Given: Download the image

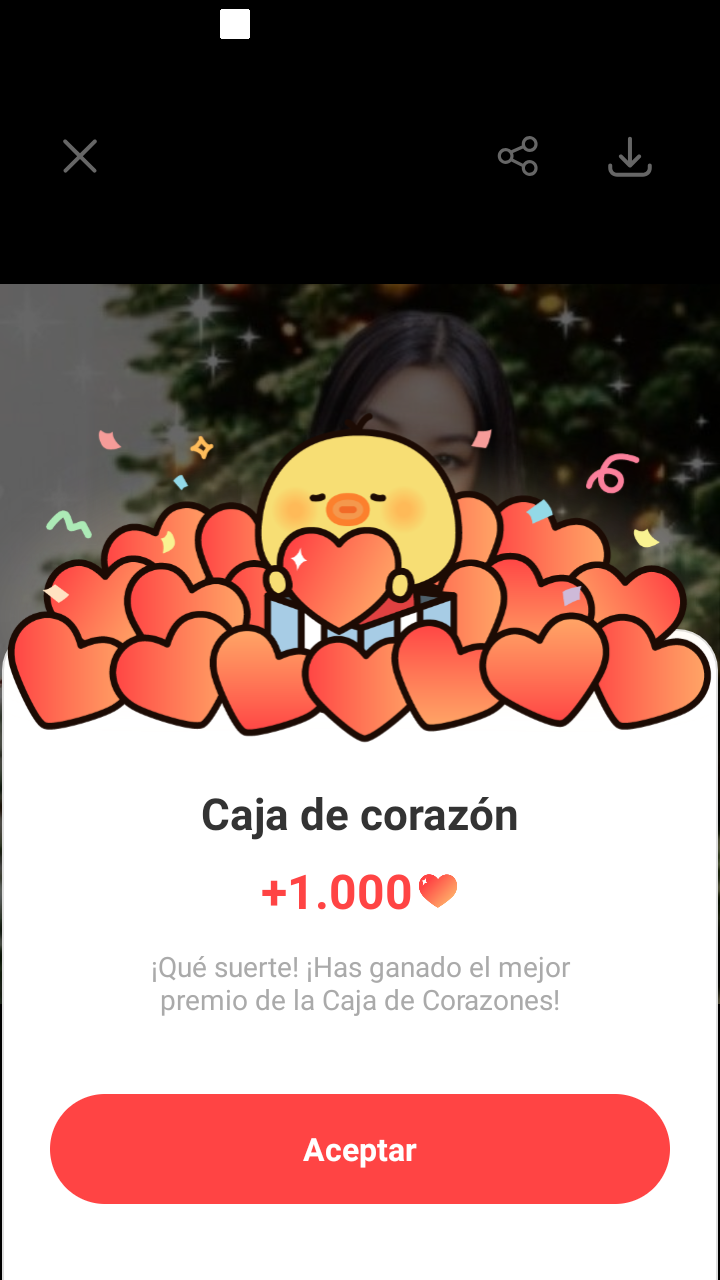Looking at the screenshot, I should pos(630,157).
